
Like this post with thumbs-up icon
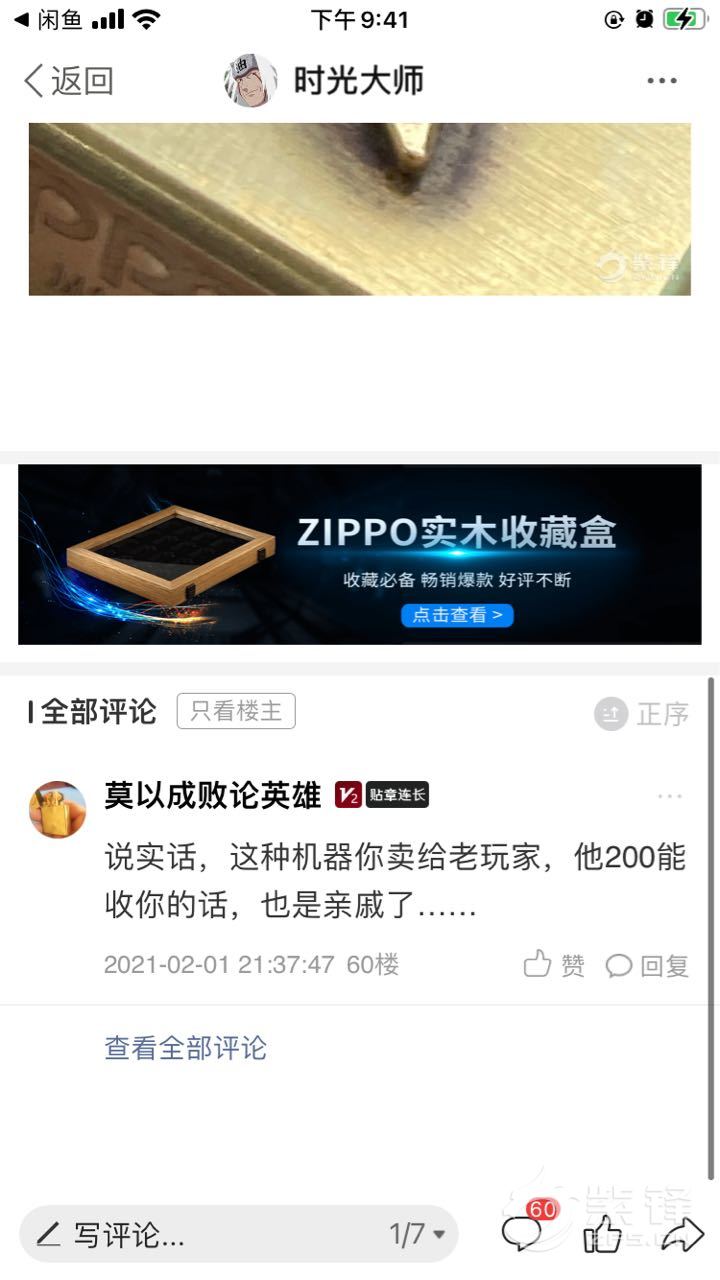(602, 1234)
